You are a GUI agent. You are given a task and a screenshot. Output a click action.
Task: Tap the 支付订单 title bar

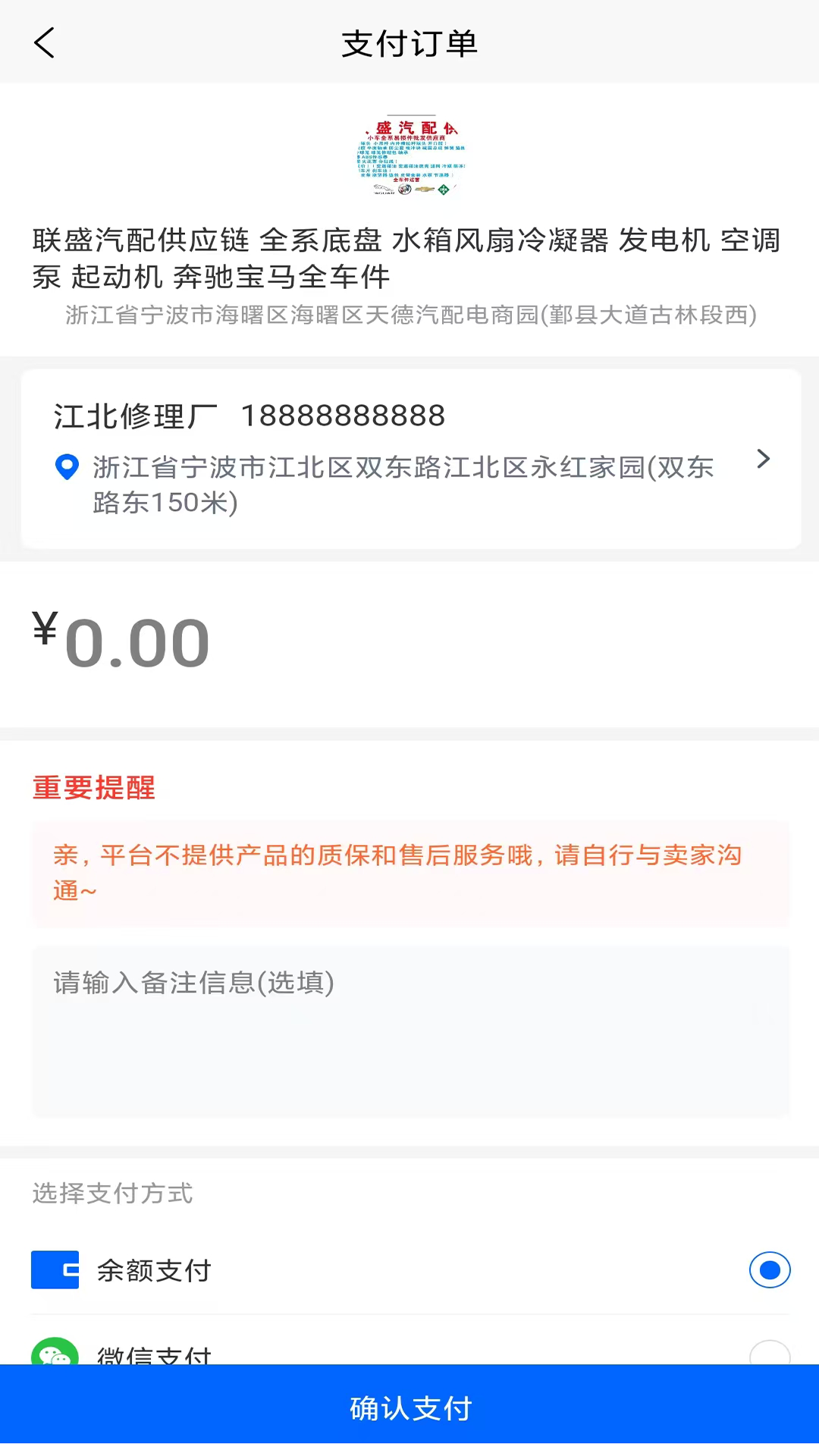coord(409,43)
